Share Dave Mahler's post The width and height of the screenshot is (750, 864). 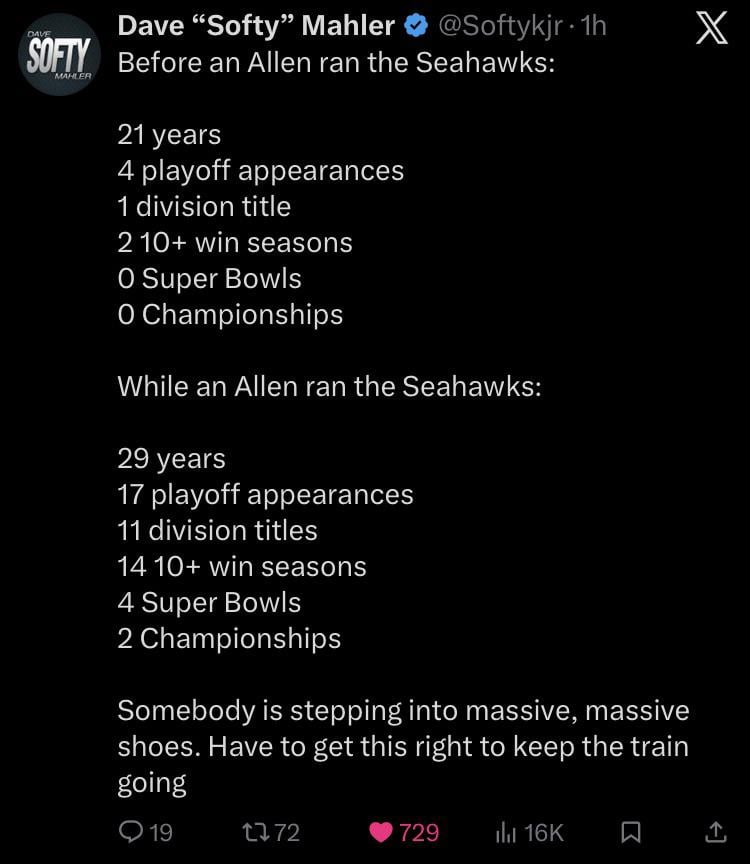(714, 831)
